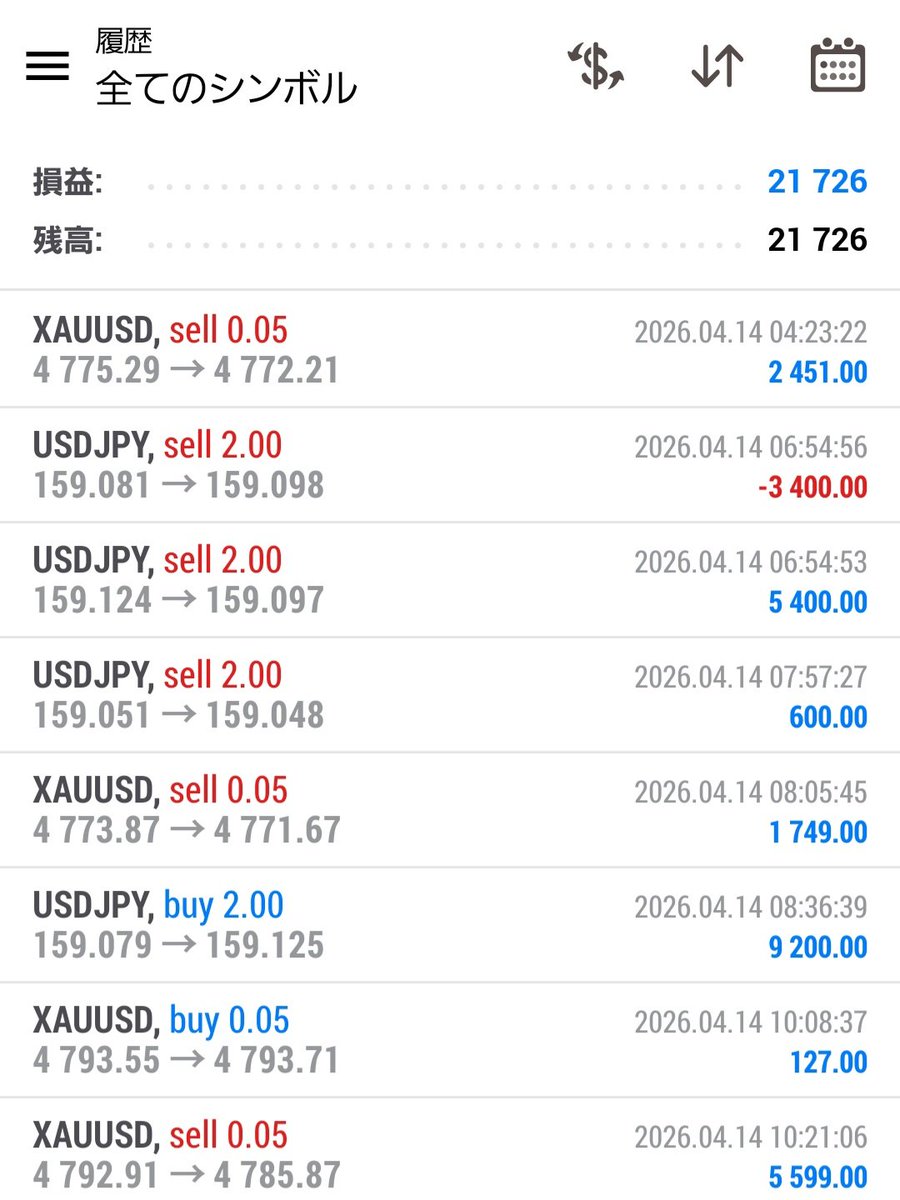Change the history sort order
This screenshot has width=900, height=1200.
click(717, 67)
